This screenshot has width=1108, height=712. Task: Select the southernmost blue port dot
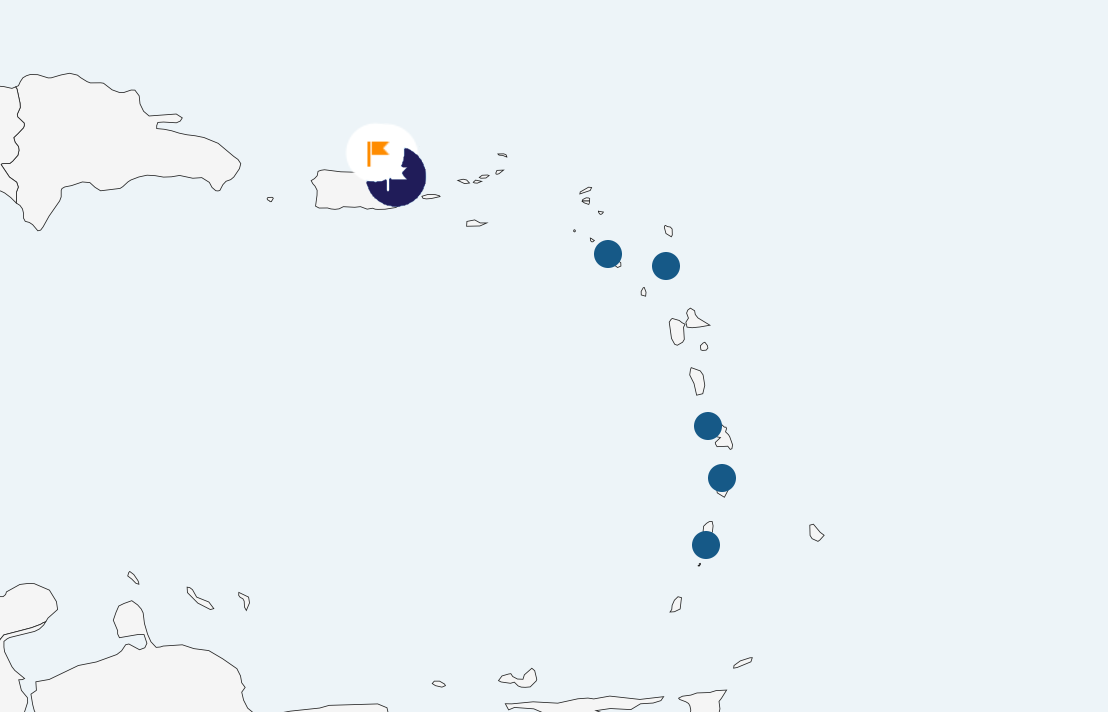pyautogui.click(x=706, y=545)
